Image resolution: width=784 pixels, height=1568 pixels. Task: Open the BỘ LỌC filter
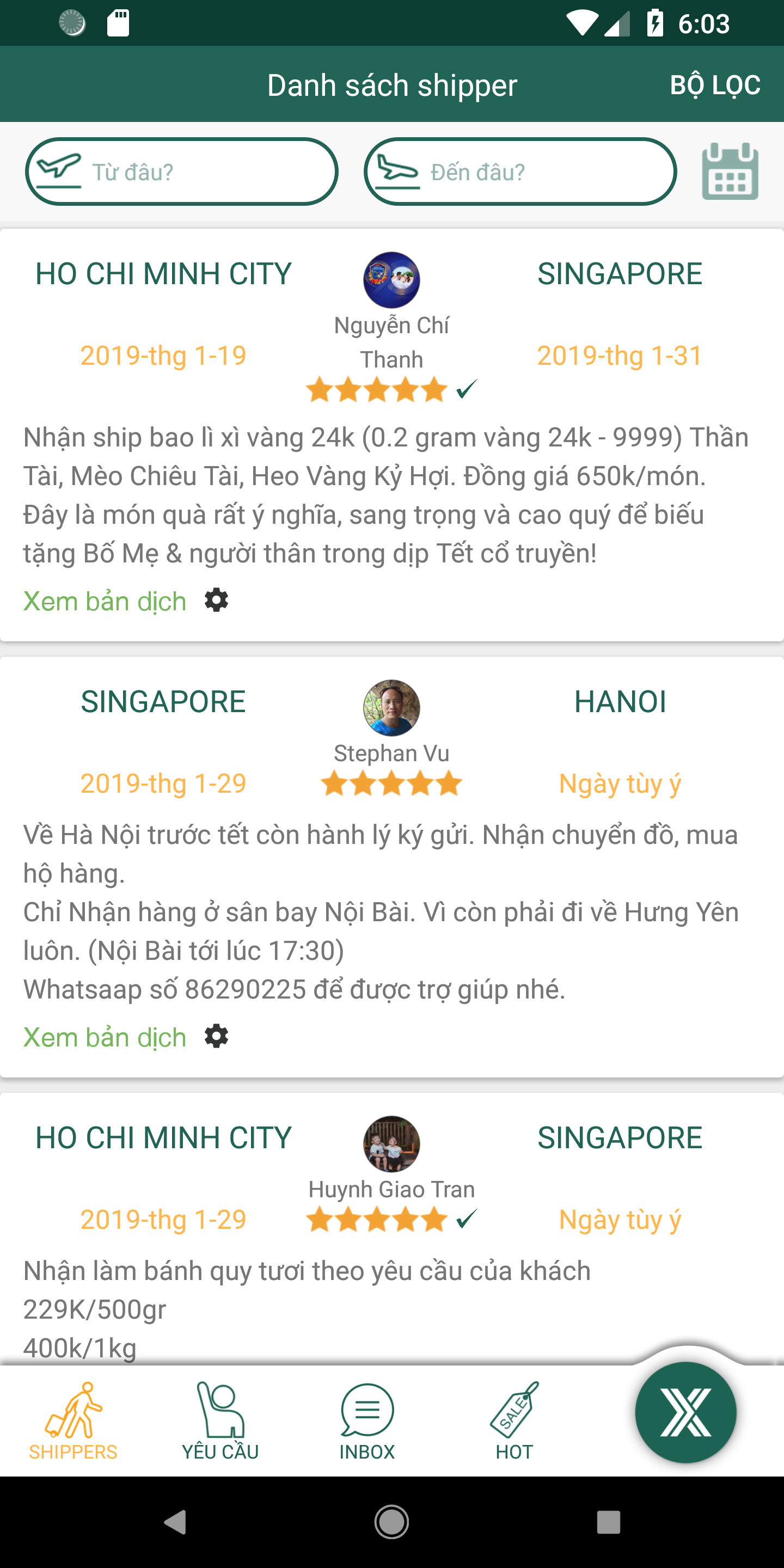tap(714, 85)
